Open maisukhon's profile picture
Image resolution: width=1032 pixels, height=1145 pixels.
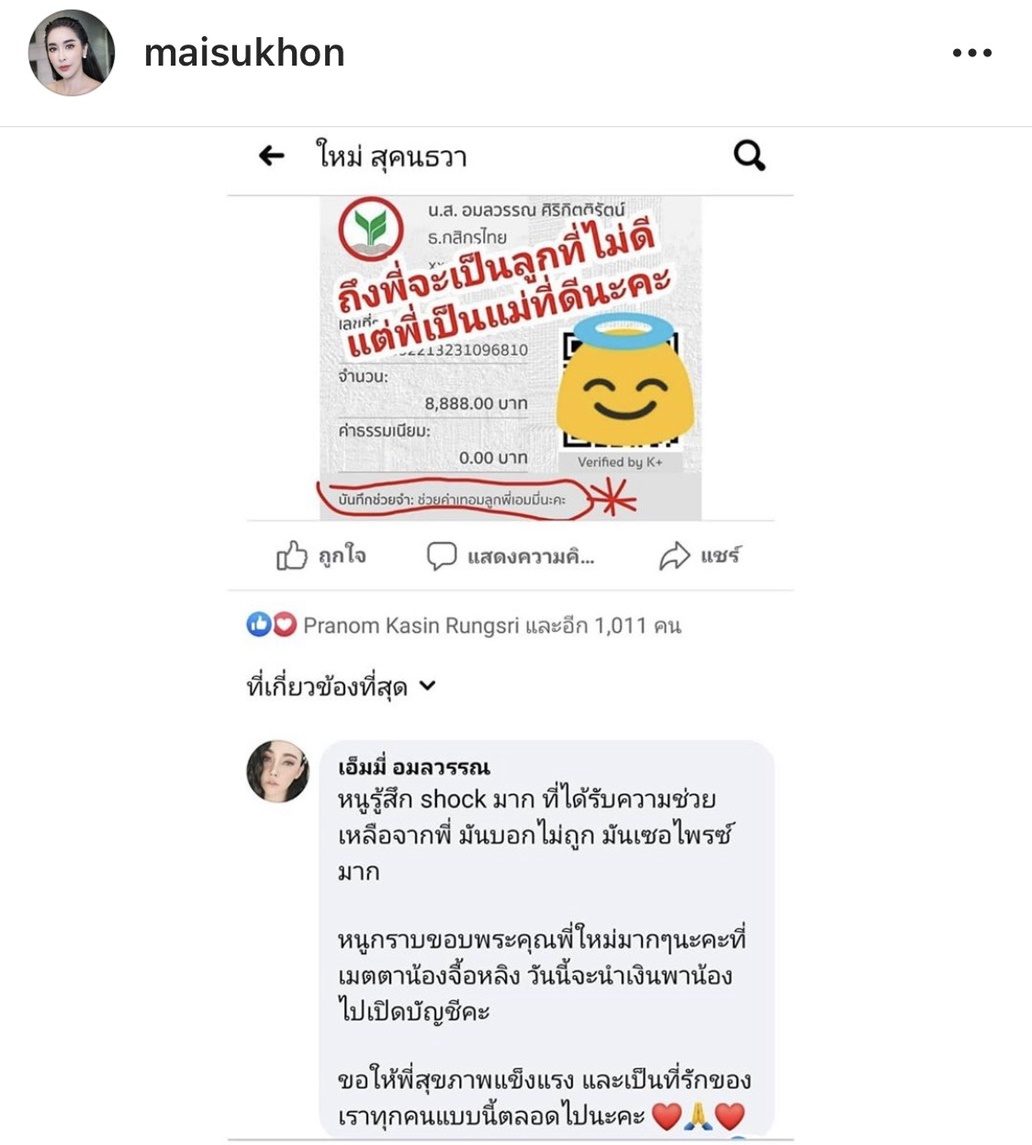tap(71, 53)
